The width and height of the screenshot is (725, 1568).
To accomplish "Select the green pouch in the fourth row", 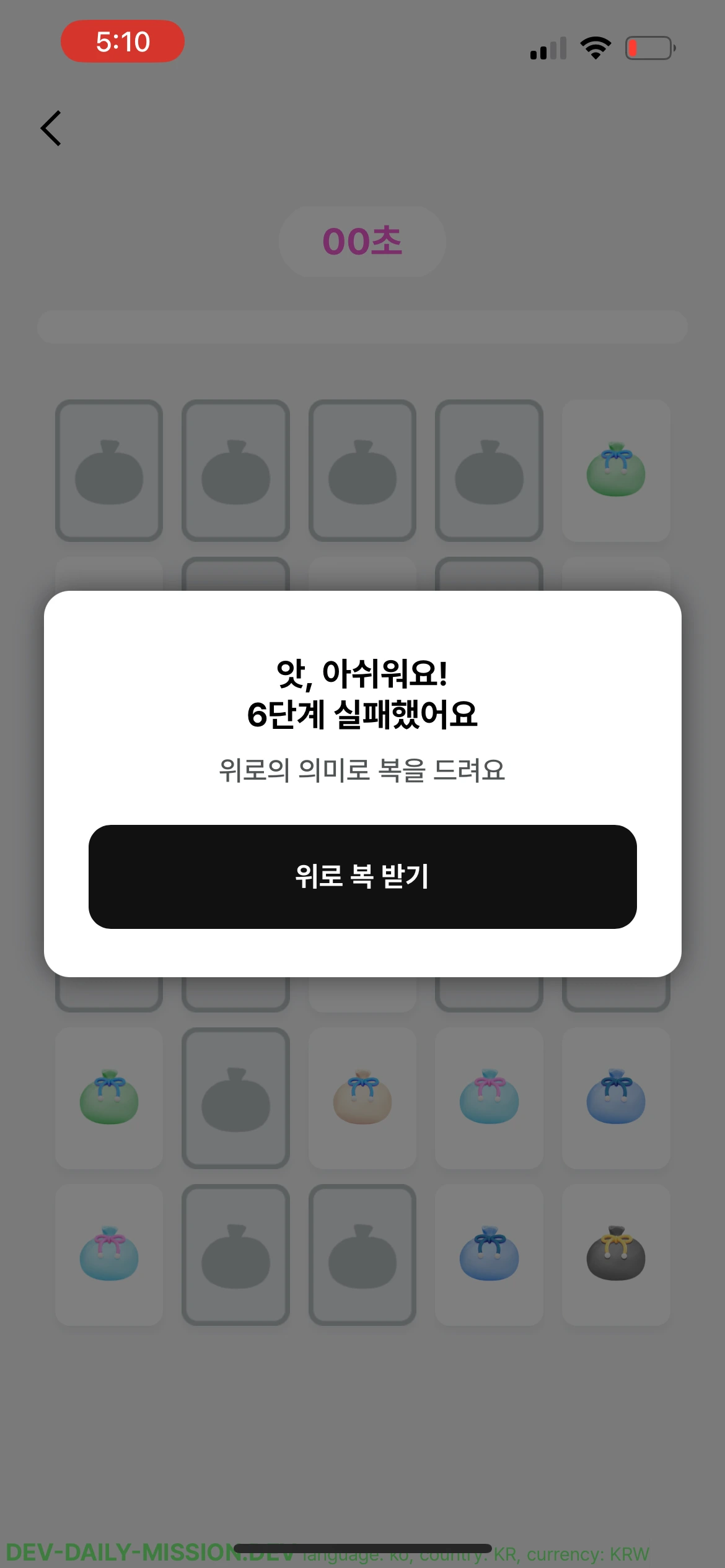I will [109, 1099].
